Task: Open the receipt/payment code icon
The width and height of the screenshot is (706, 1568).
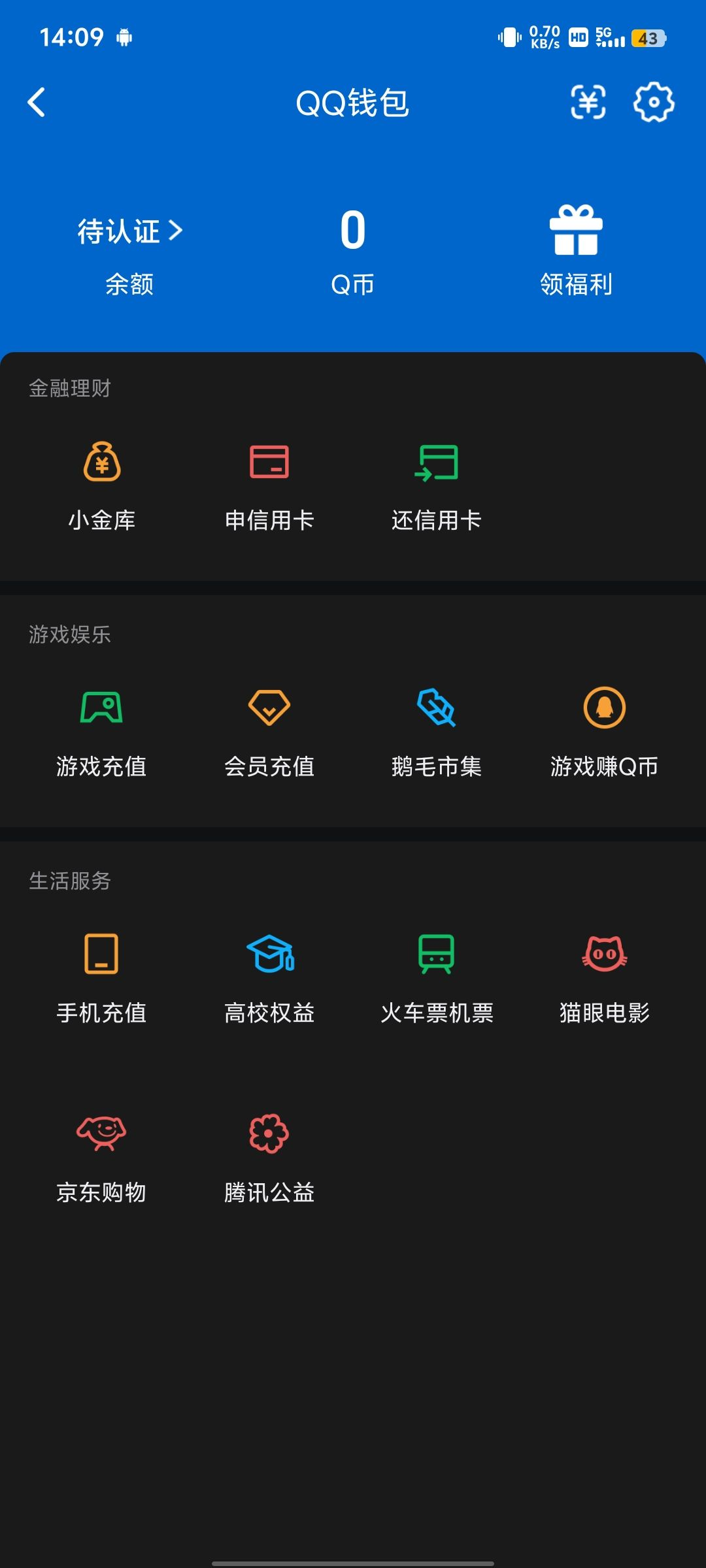Action: pyautogui.click(x=588, y=103)
